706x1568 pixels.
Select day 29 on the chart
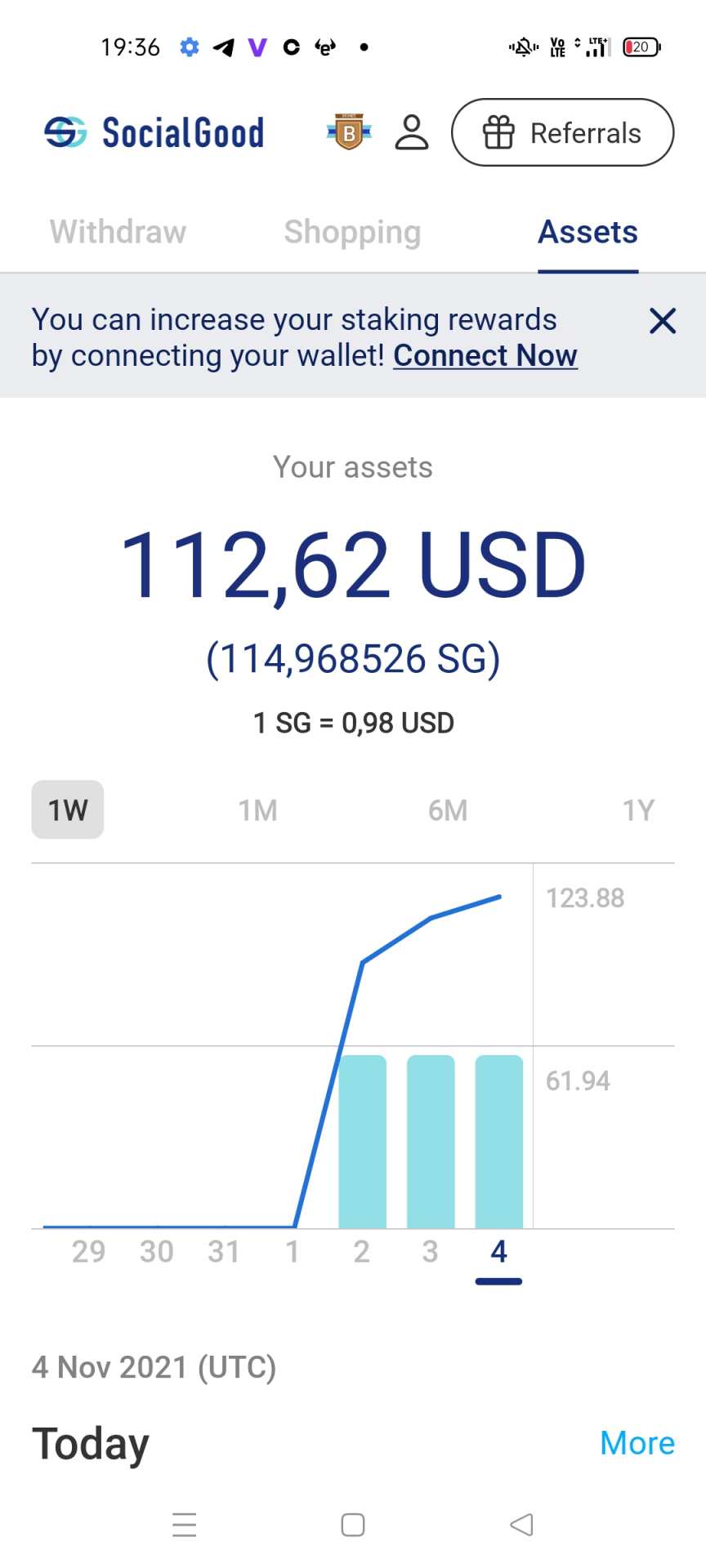coord(88,1251)
